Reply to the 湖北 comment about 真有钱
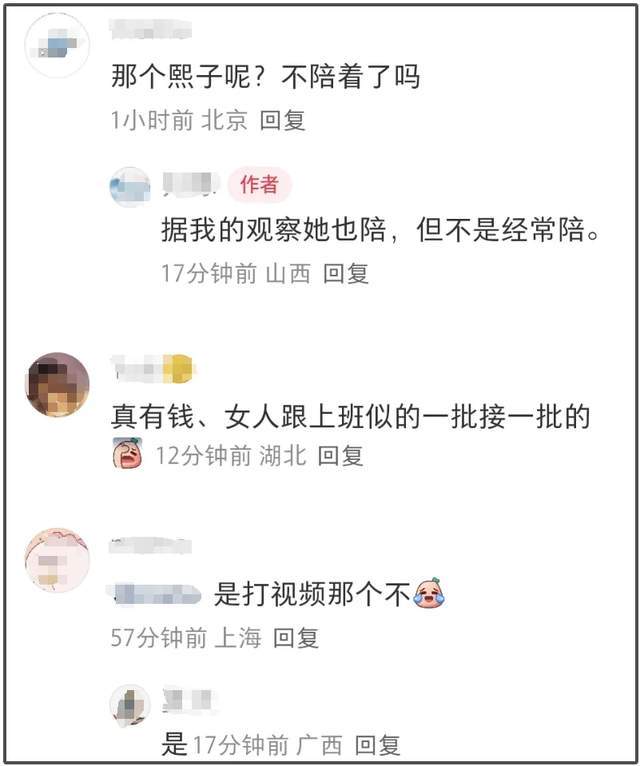Image resolution: width=640 pixels, height=766 pixels. click(340, 456)
